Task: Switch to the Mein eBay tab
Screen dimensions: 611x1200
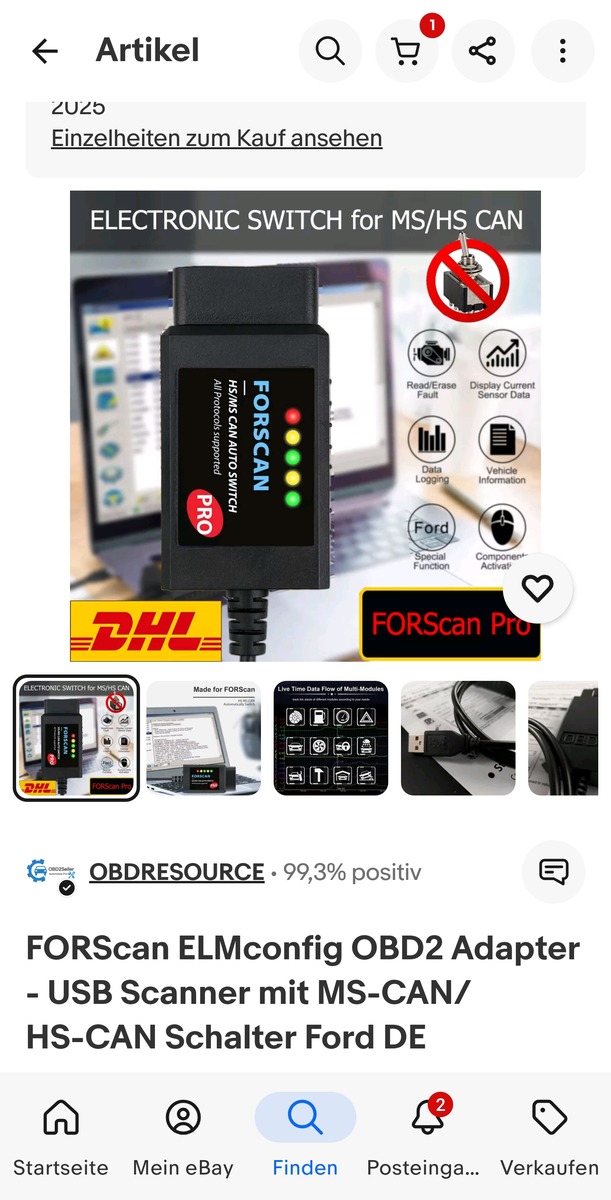Action: [183, 1136]
